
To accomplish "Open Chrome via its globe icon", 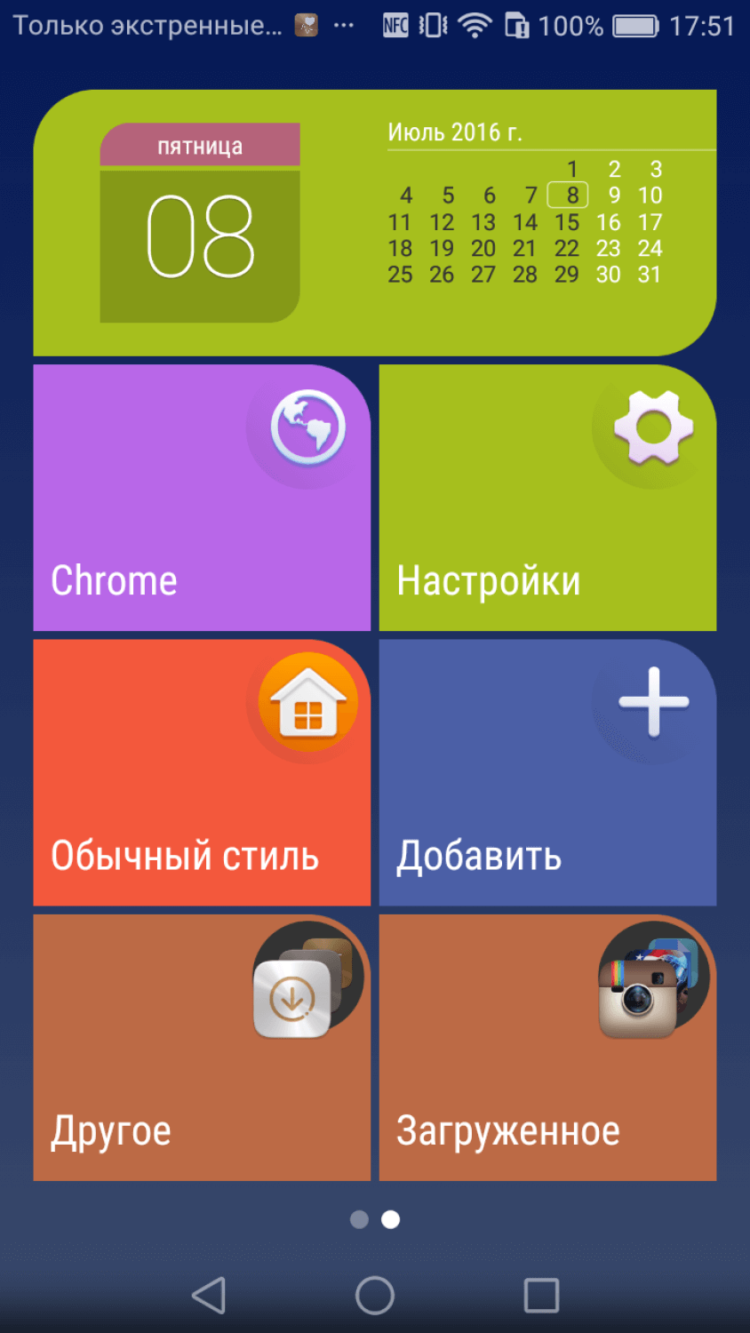I will 308,428.
